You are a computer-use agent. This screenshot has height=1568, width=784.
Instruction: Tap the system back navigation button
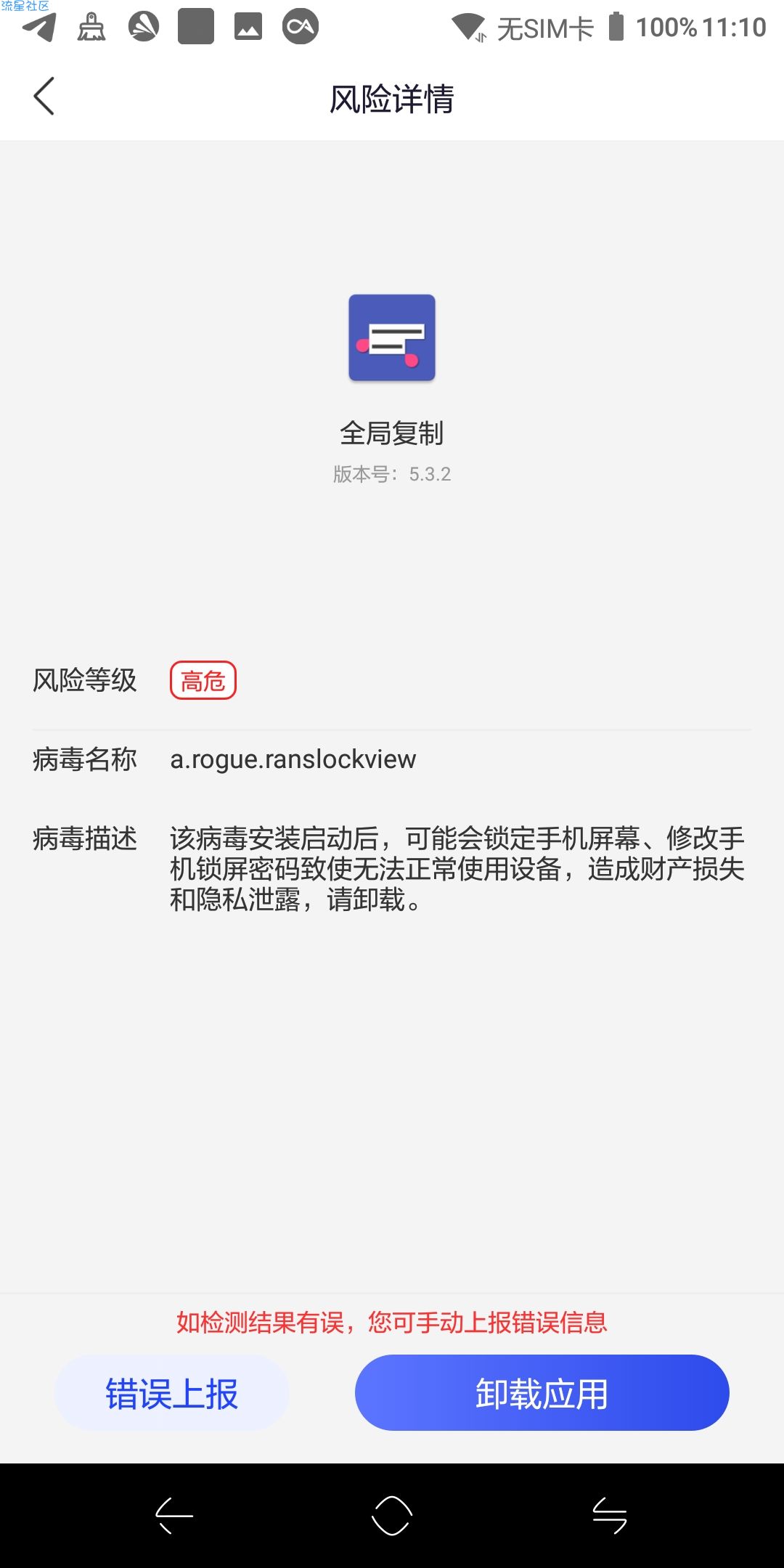pyautogui.click(x=174, y=1516)
